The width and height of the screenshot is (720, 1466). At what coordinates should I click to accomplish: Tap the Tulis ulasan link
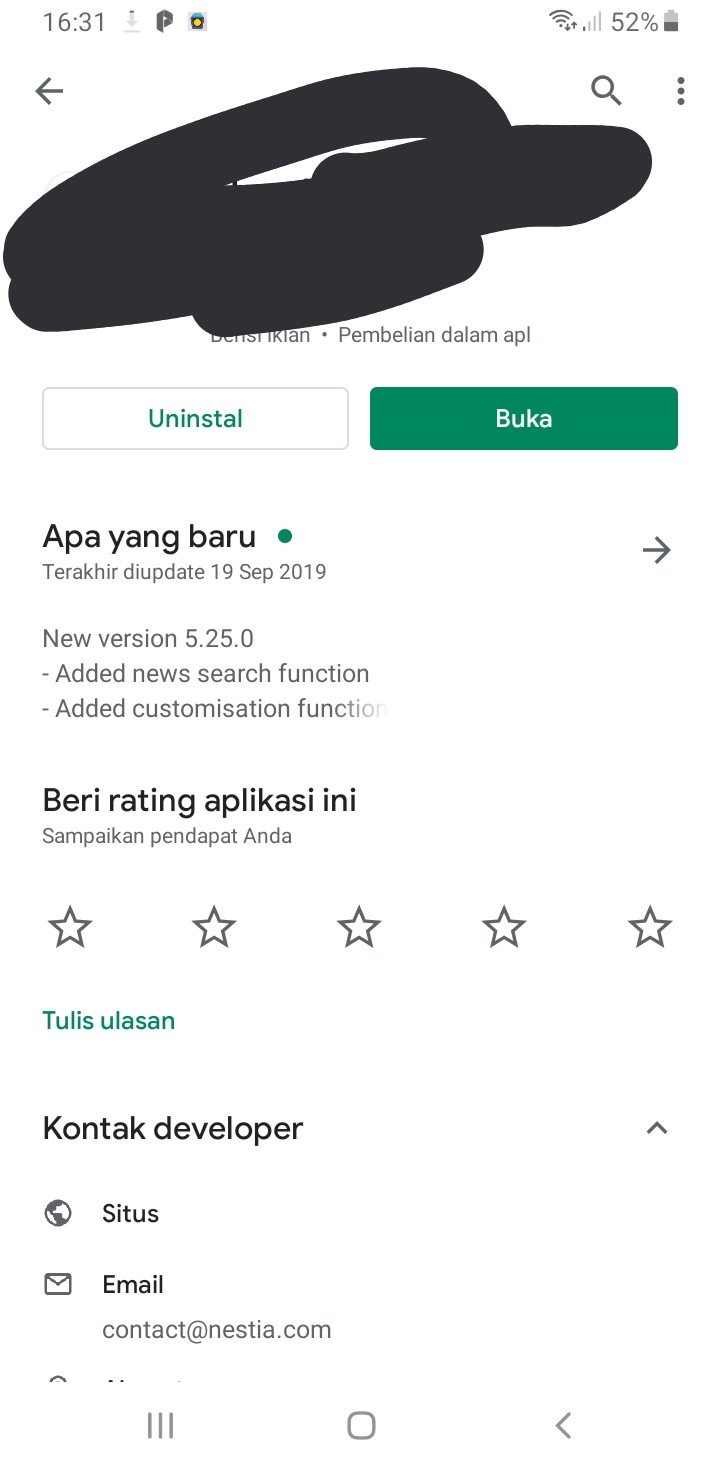point(109,1021)
